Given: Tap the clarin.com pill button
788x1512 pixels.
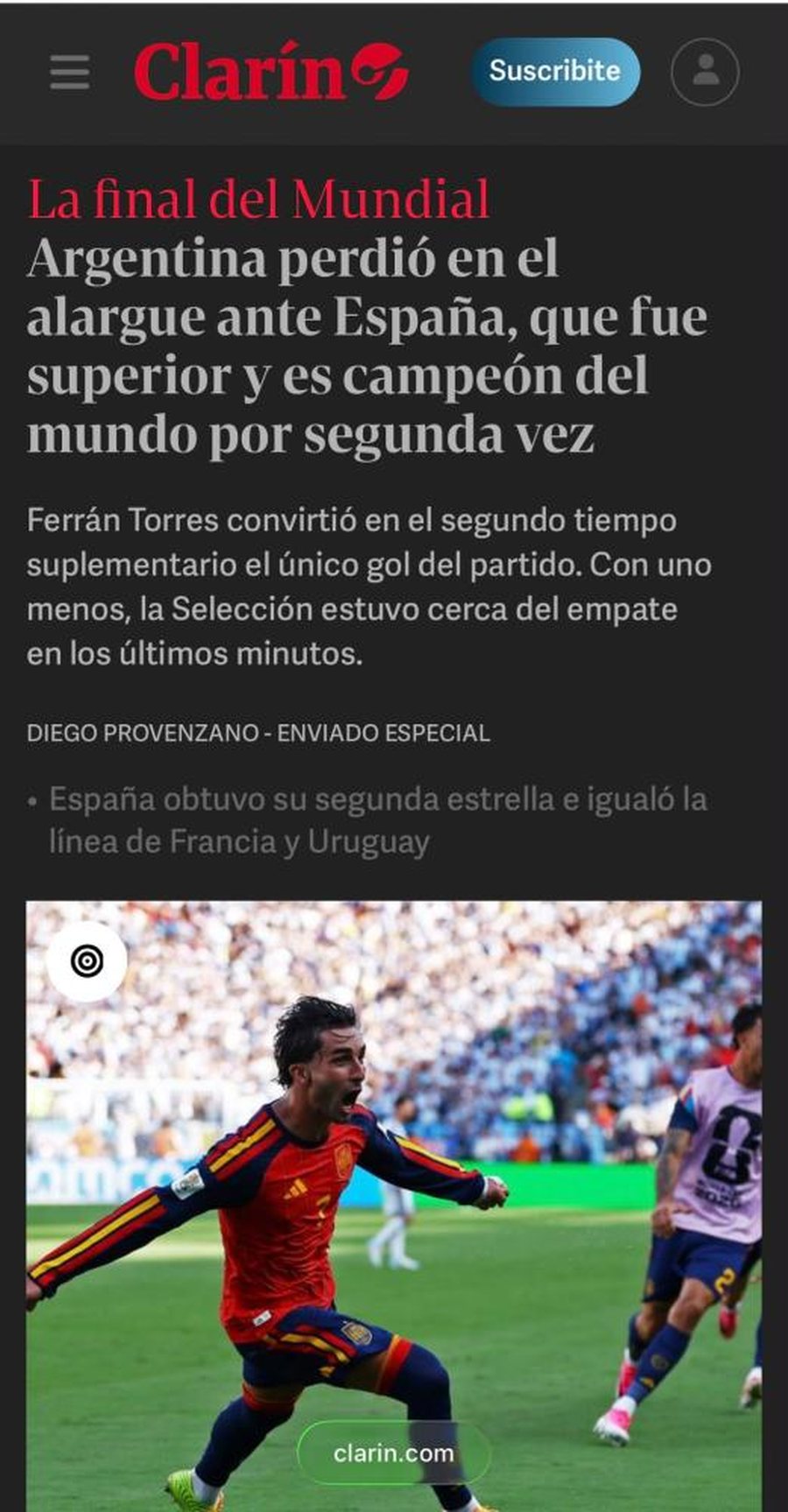Looking at the screenshot, I should pyautogui.click(x=394, y=1453).
